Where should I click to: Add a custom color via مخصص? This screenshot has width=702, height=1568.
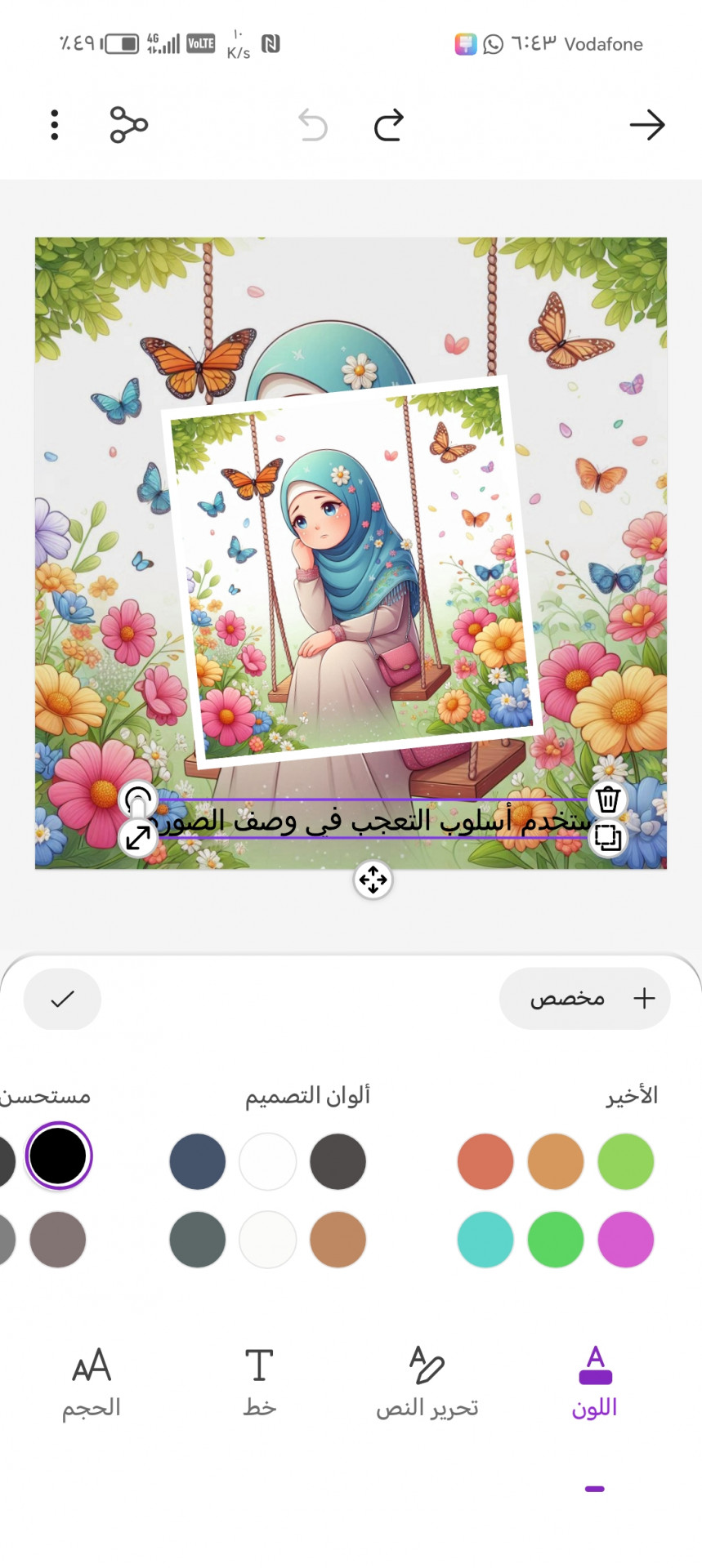coord(585,999)
